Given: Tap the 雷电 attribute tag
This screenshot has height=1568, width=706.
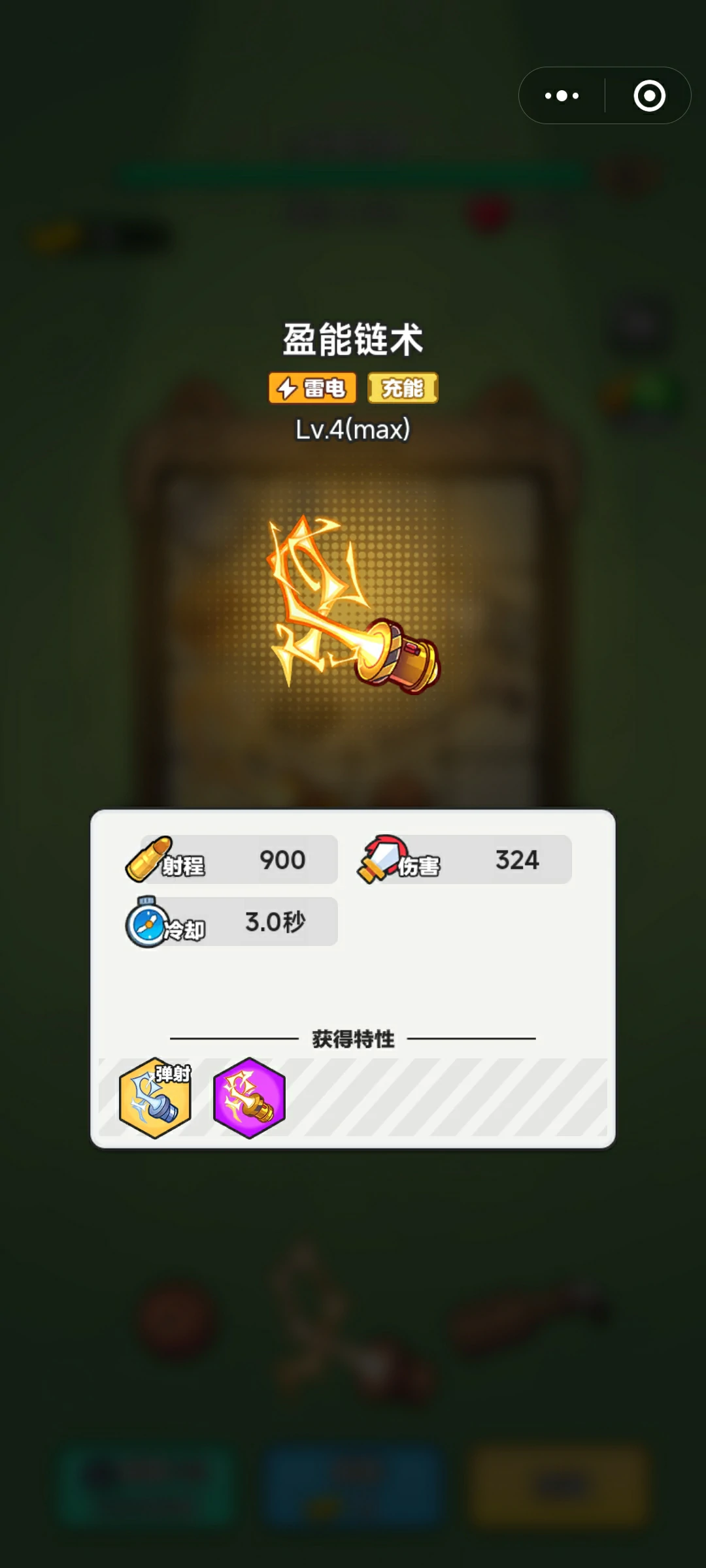Looking at the screenshot, I should click(x=312, y=388).
